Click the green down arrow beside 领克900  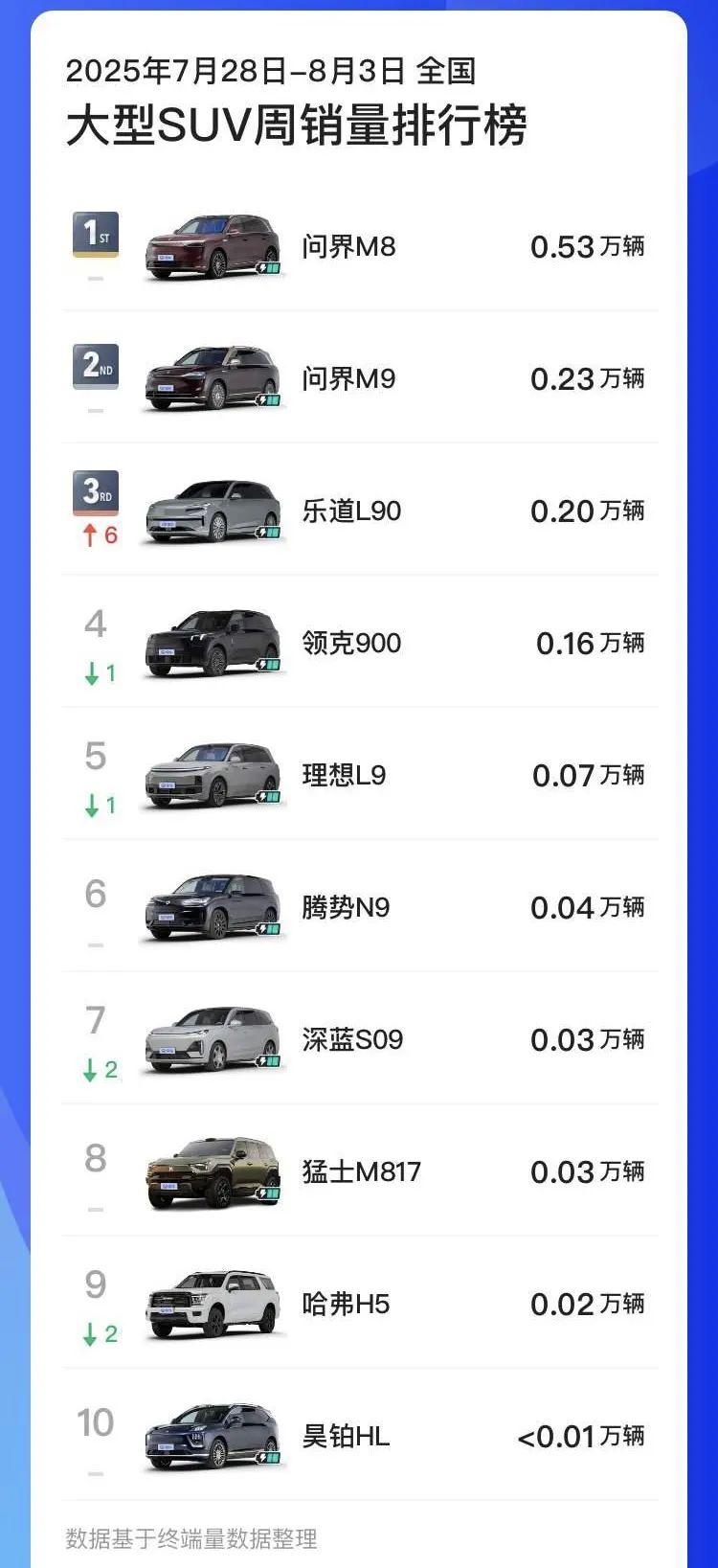(x=96, y=673)
